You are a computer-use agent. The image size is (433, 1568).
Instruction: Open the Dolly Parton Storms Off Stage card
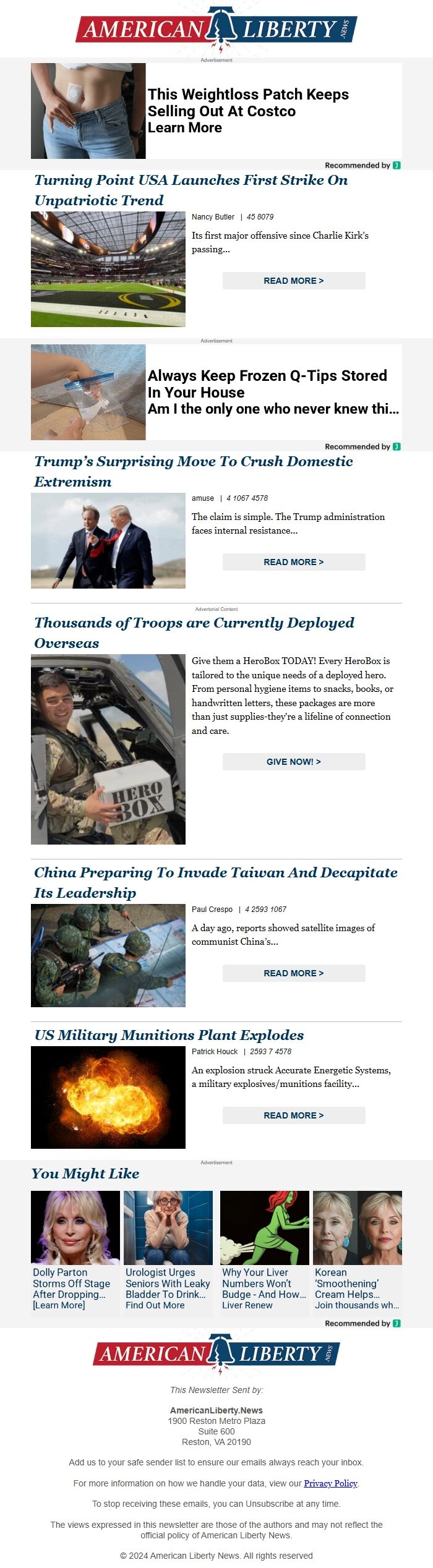pos(75,1255)
